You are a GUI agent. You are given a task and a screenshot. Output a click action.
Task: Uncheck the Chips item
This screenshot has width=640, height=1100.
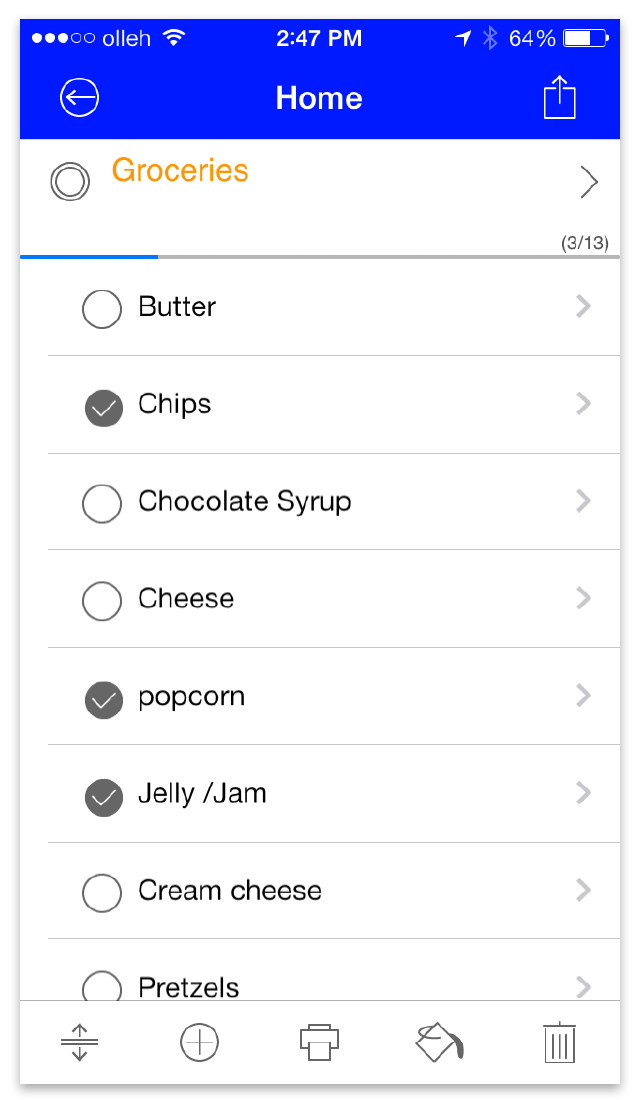pos(103,407)
